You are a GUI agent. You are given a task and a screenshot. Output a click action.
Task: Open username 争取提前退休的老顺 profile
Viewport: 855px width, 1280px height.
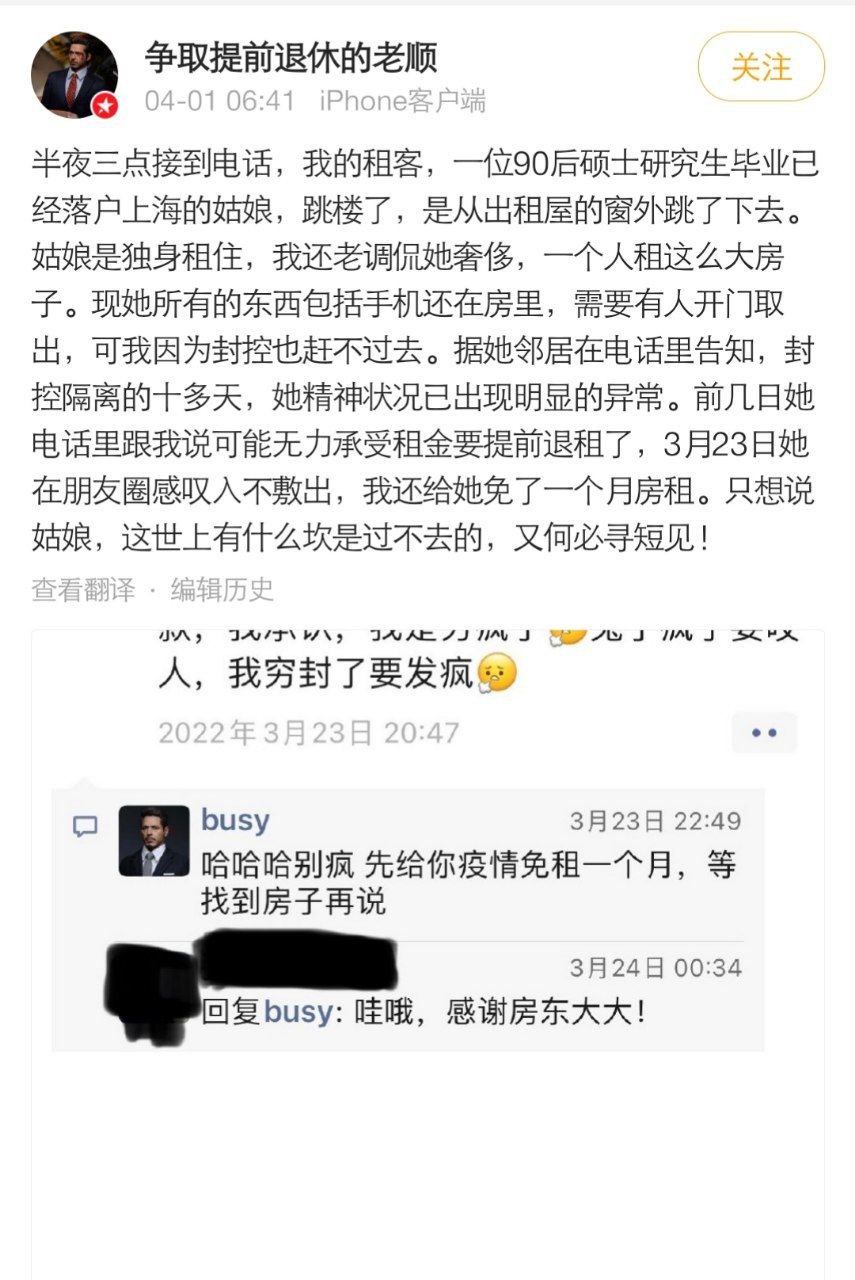coord(291,56)
